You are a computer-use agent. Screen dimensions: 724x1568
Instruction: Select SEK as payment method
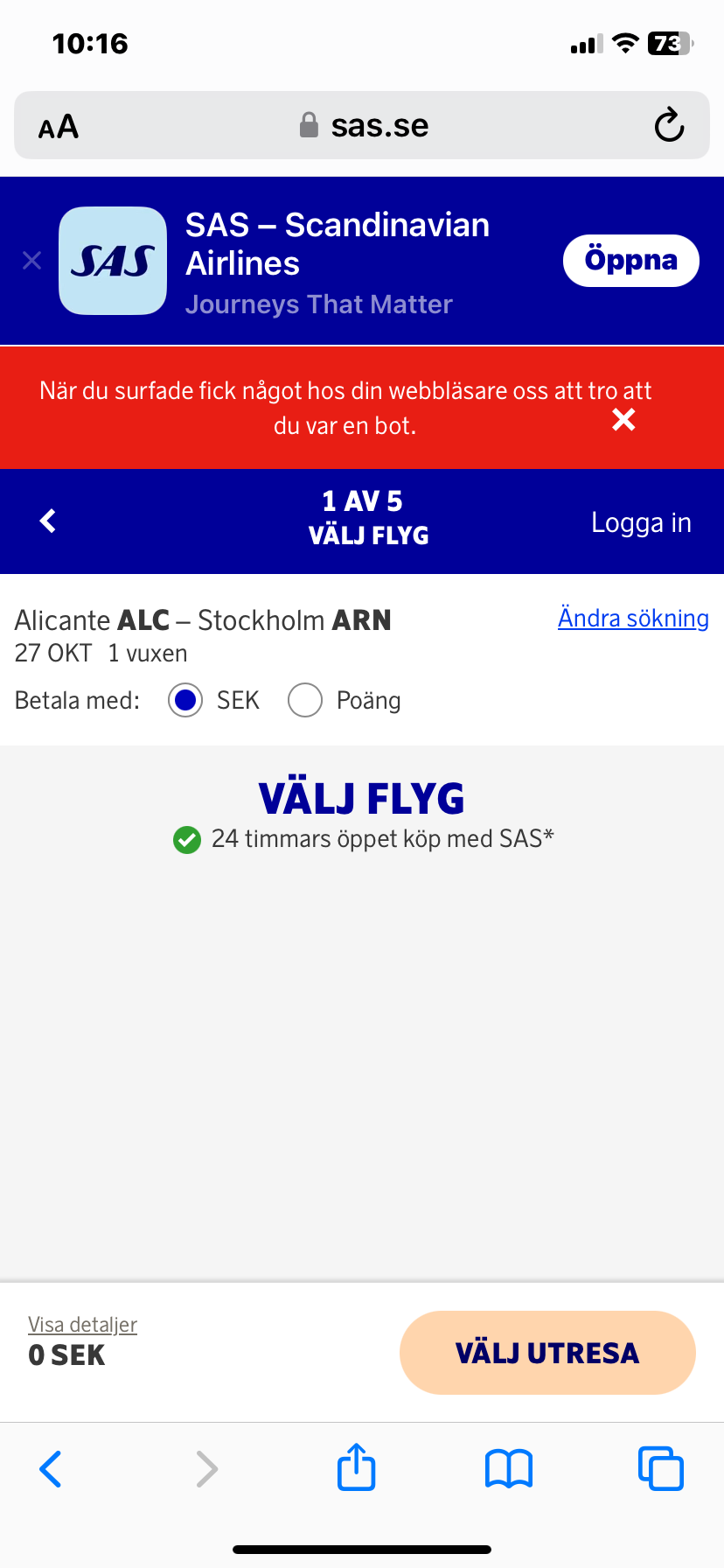(185, 701)
